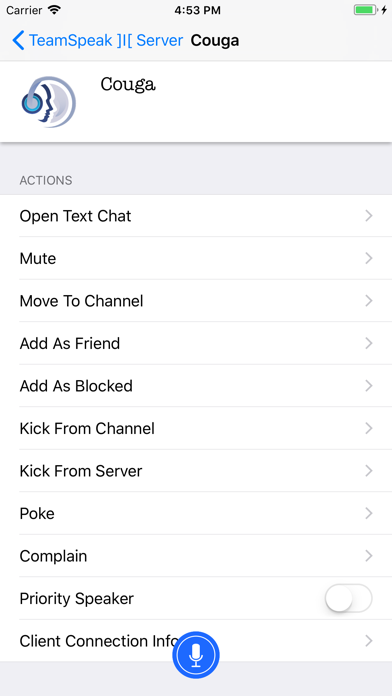392x696 pixels.
Task: Select the Mute action
Action: pos(196,258)
